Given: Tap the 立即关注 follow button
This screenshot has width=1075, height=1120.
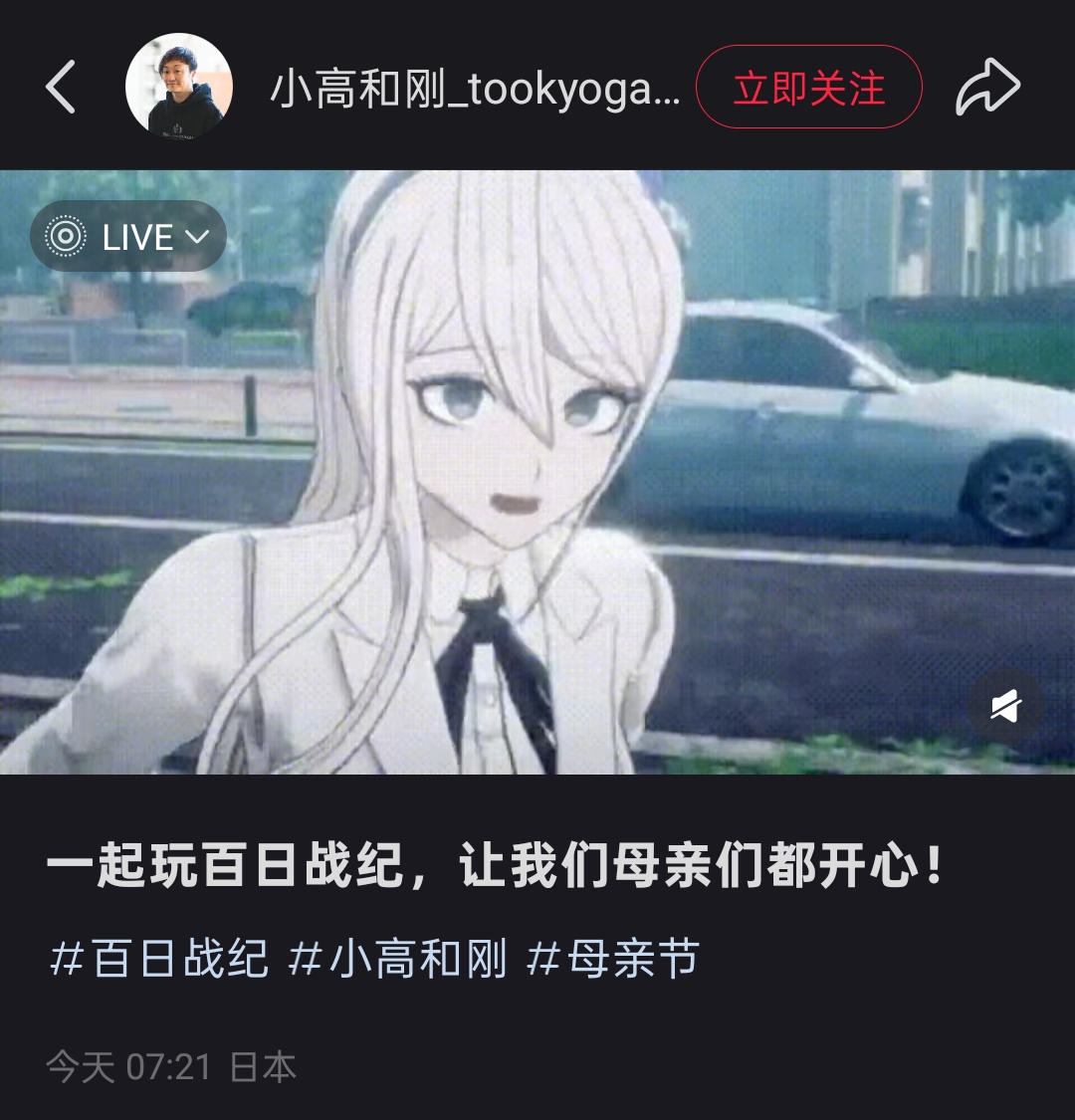Looking at the screenshot, I should tap(808, 88).
